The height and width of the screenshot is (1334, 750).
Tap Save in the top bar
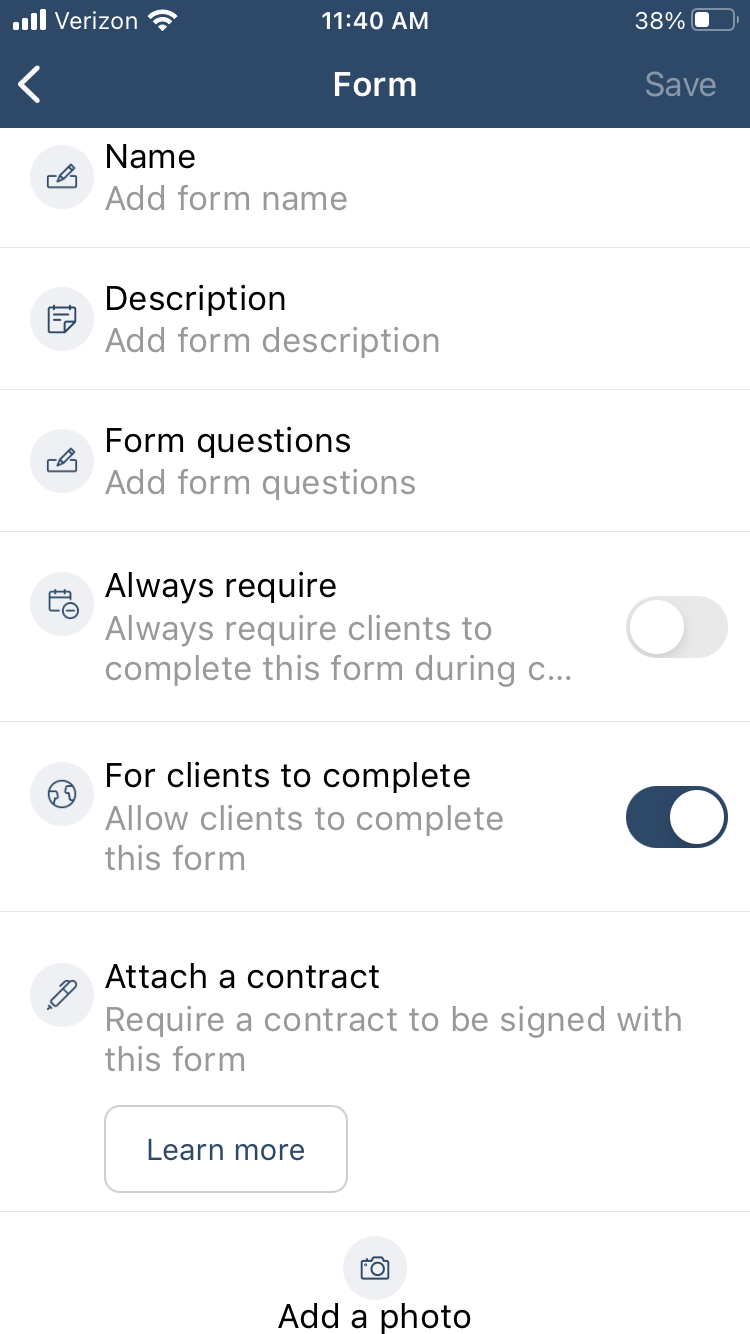[680, 85]
